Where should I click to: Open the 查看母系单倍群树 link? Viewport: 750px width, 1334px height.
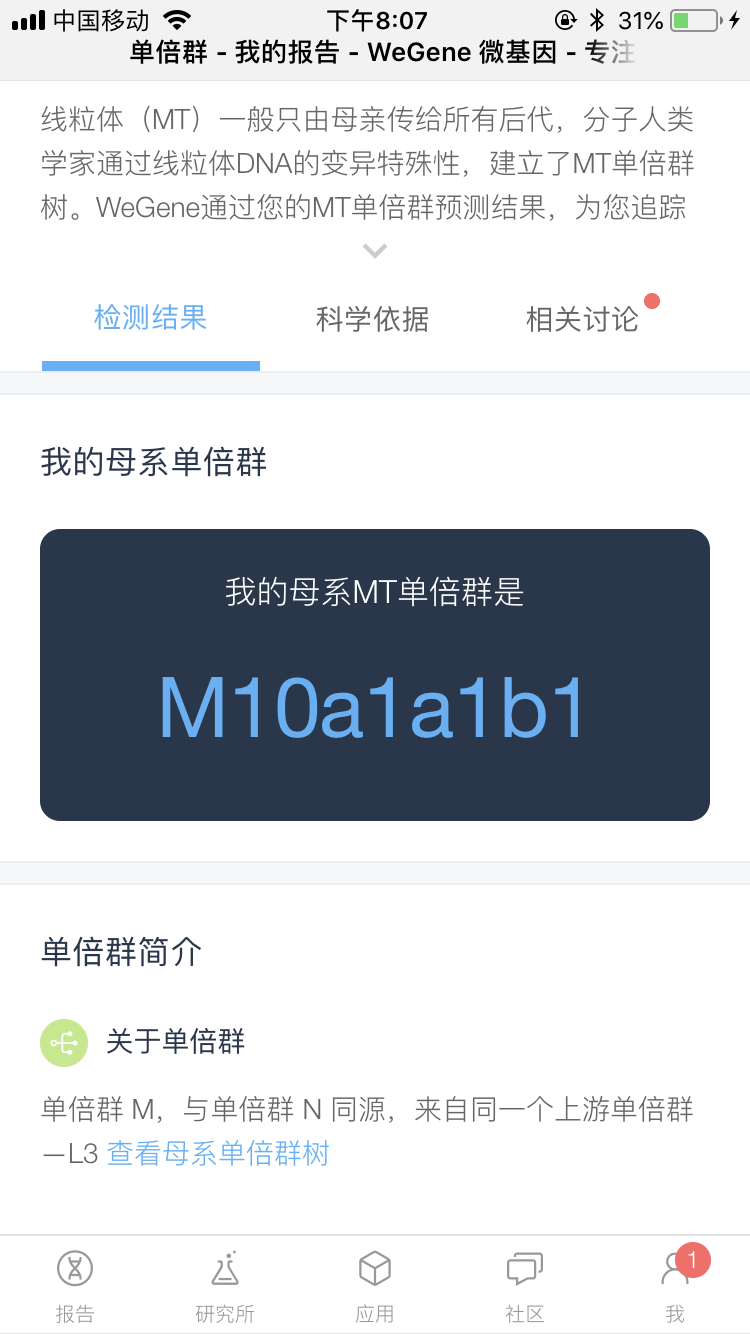218,1154
